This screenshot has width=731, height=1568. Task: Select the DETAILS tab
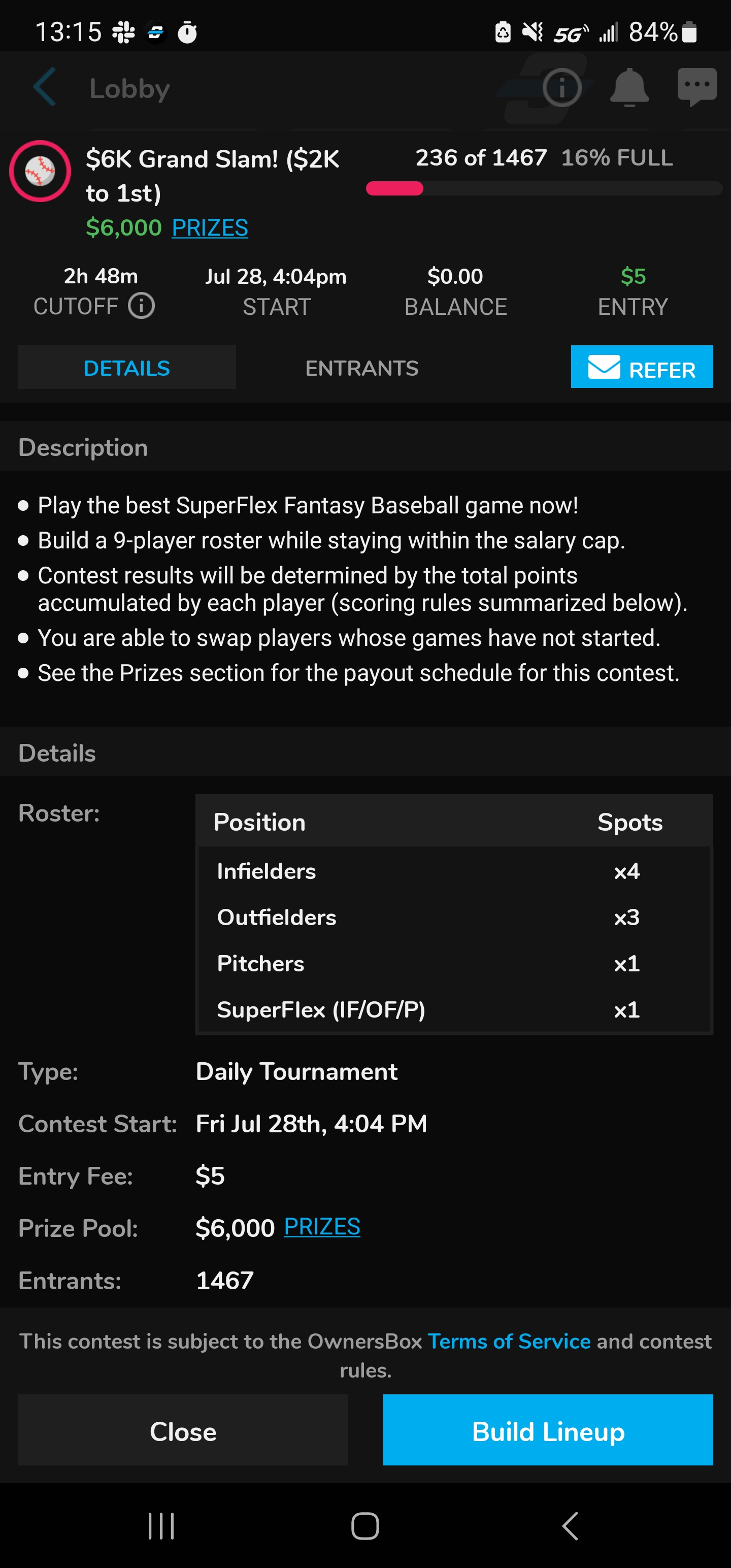click(x=126, y=367)
